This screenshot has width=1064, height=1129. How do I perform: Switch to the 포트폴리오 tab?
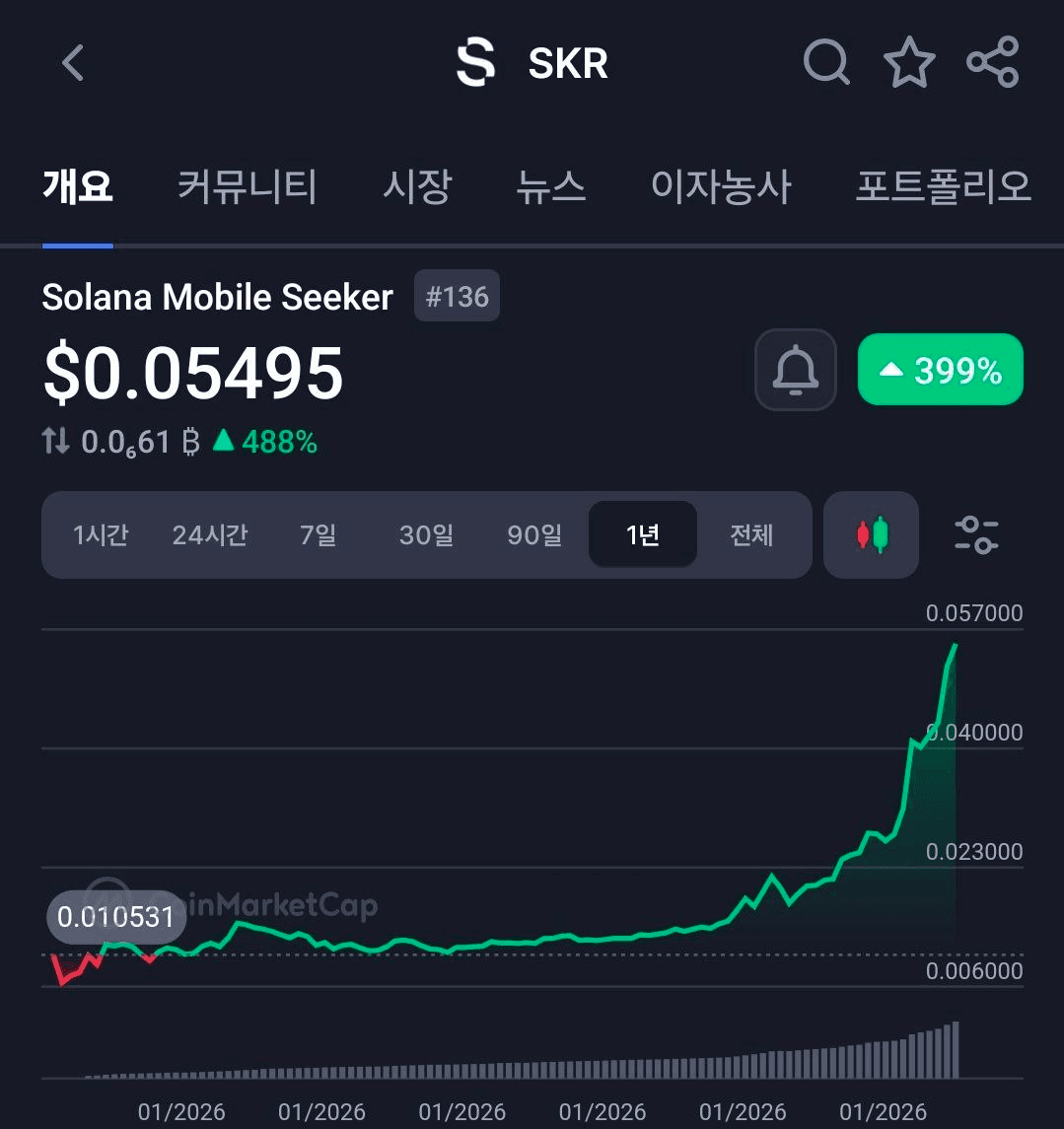pos(943,185)
